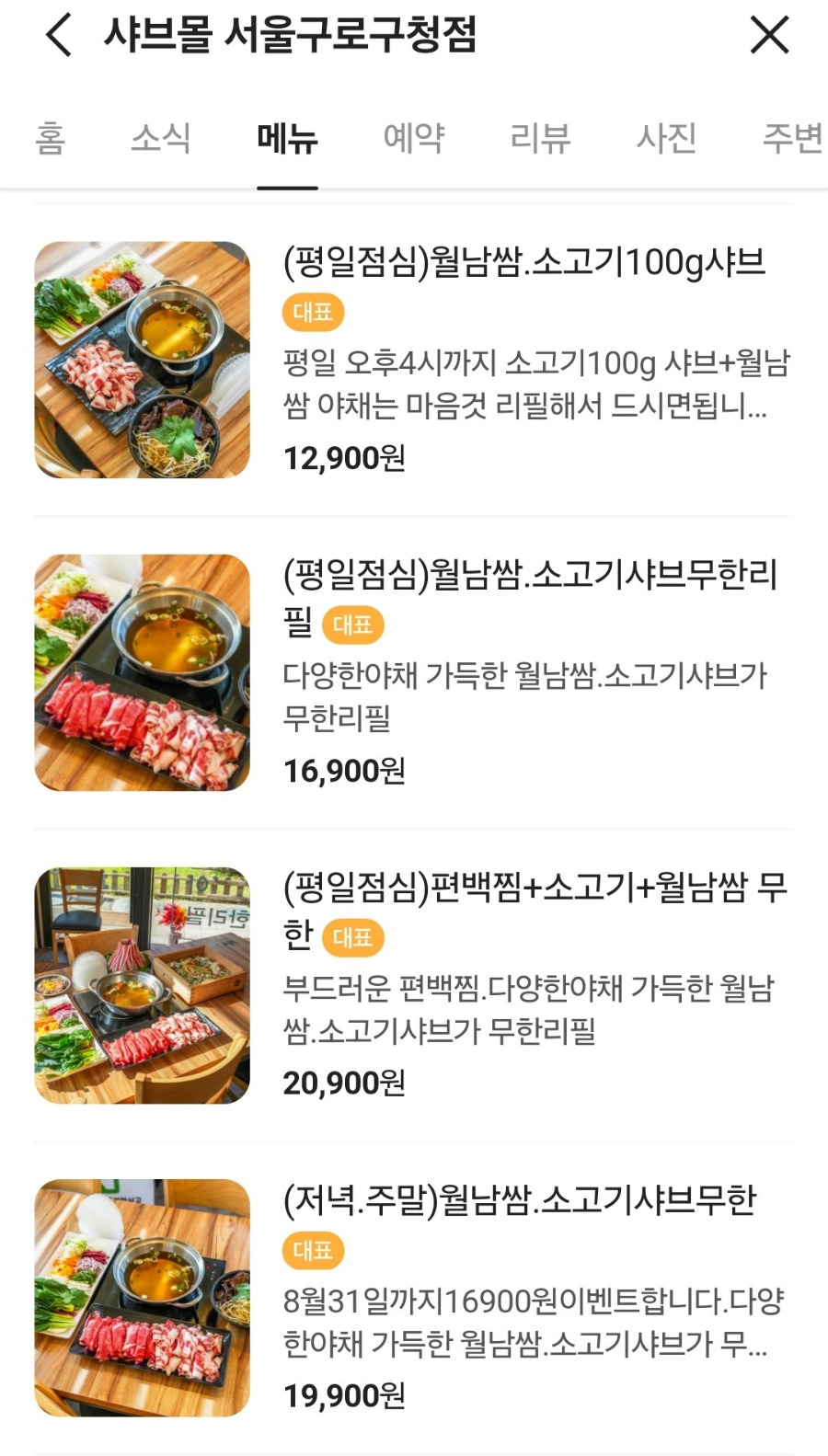Screen dimensions: 828x1456
Task: Open the 예약 tab
Action: 414,138
